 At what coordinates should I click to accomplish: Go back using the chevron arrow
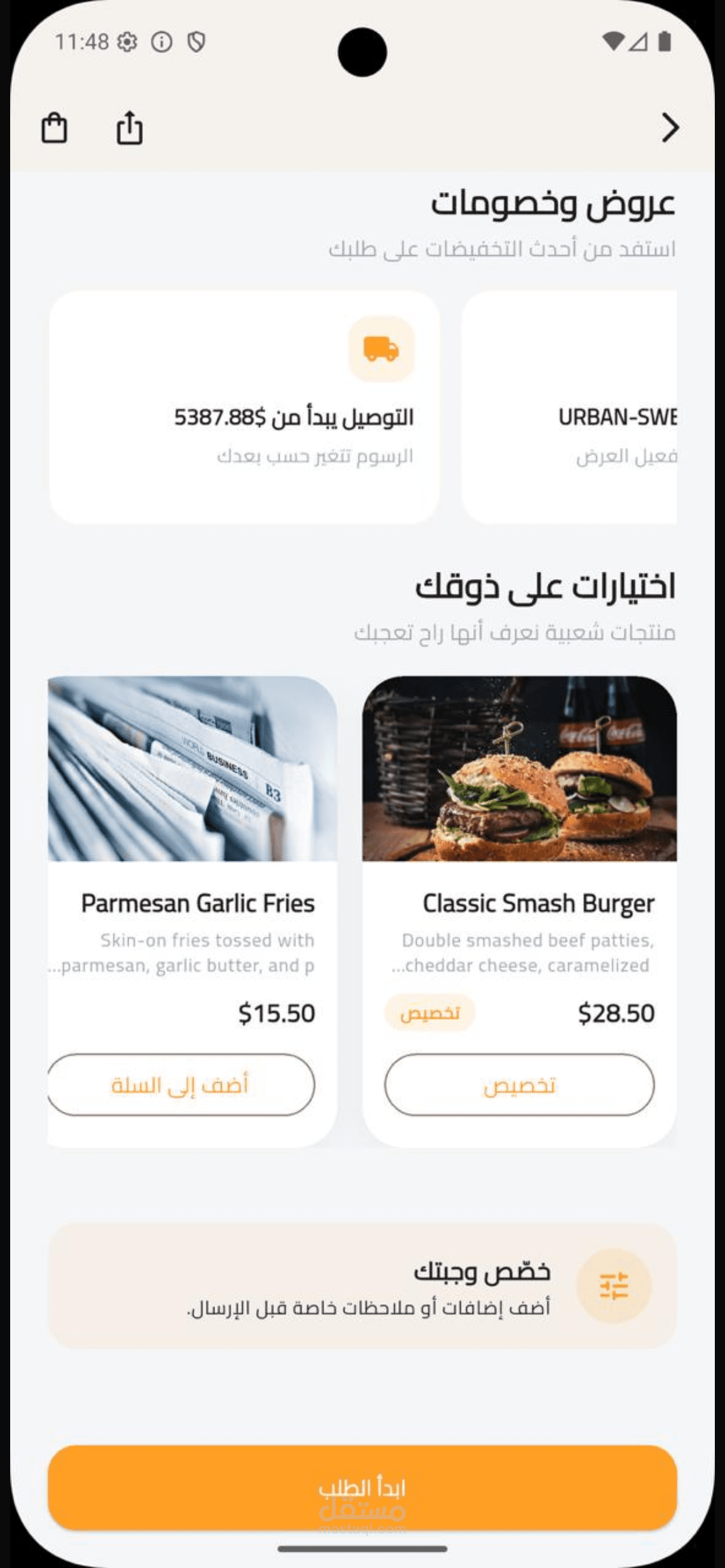(670, 128)
